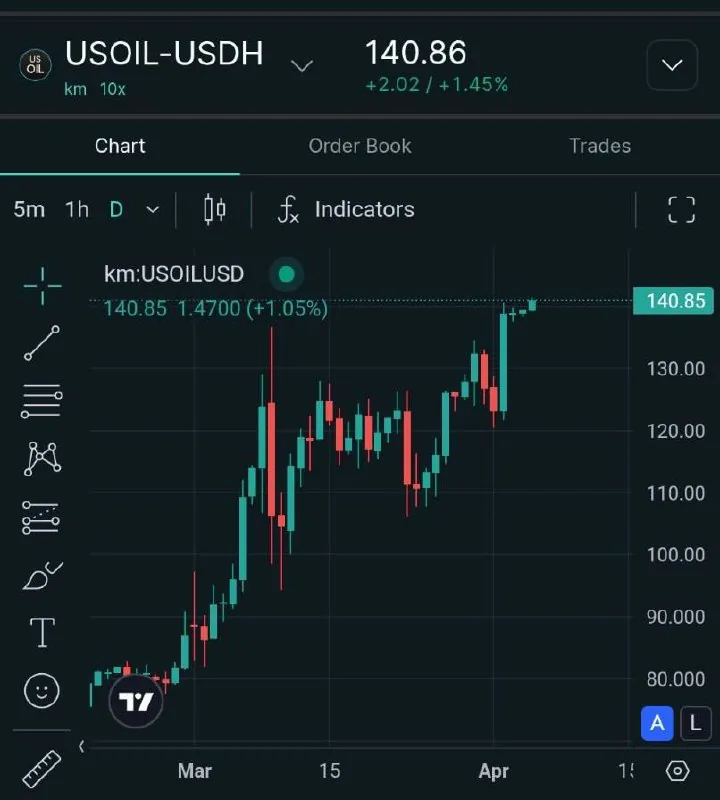Open the candlestick chart type selector
Viewport: 720px width, 800px height.
coord(212,209)
